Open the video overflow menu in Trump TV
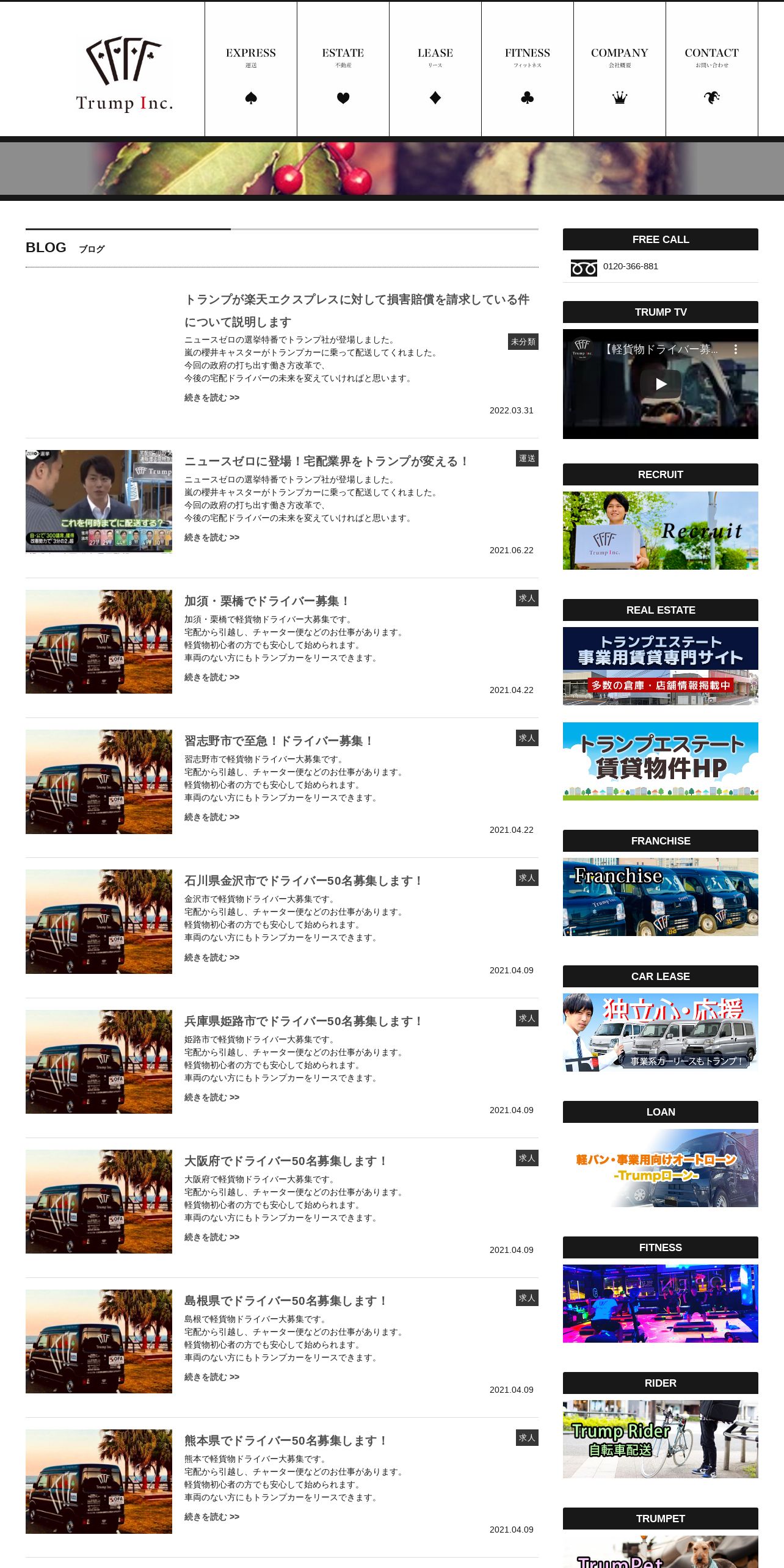784x1568 pixels. tap(736, 349)
